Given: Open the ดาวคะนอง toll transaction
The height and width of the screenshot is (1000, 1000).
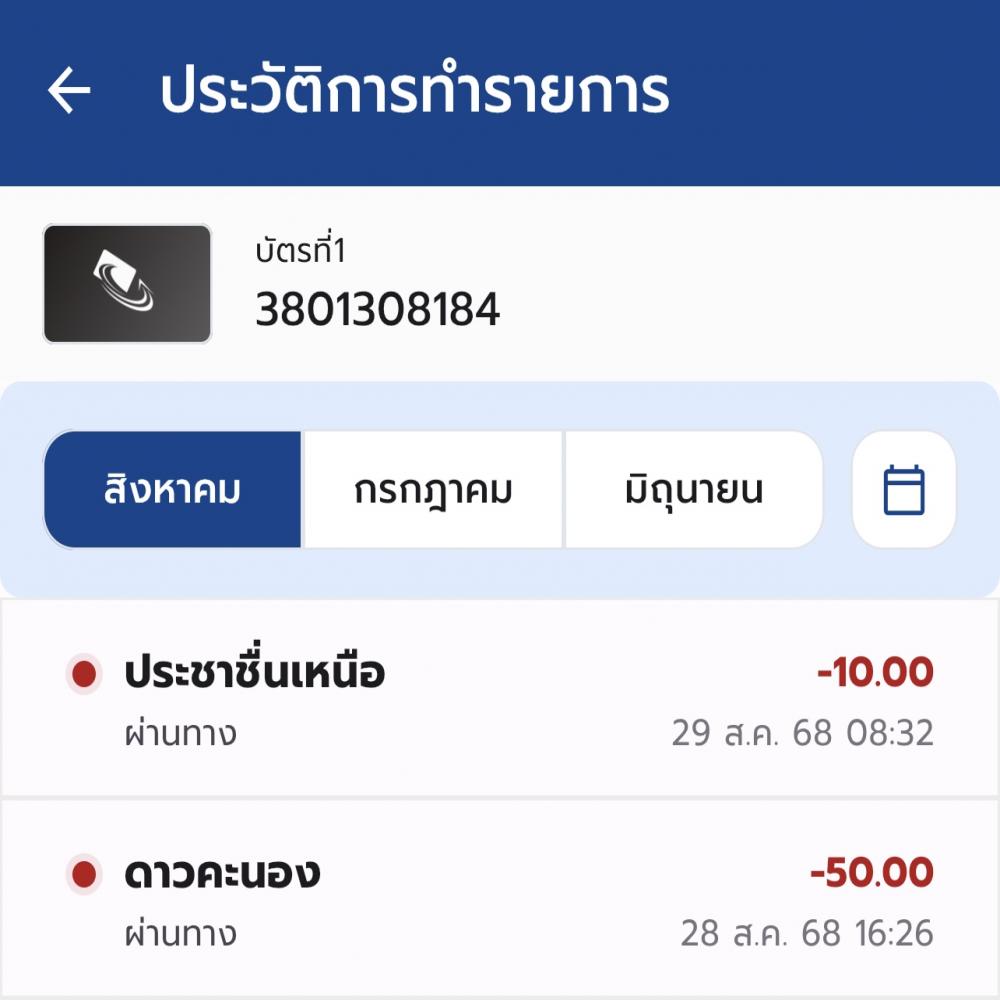Looking at the screenshot, I should coord(500,900).
